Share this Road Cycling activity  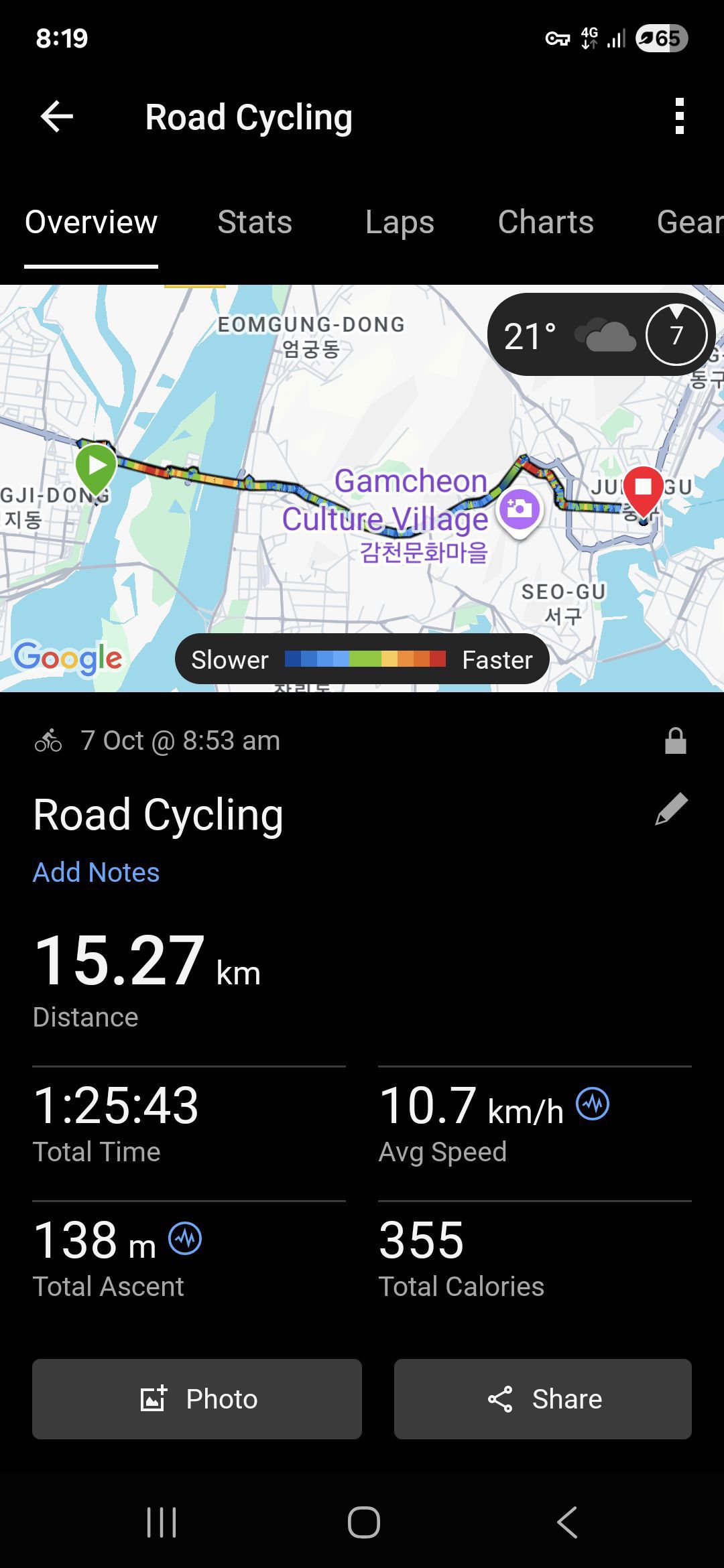click(543, 1399)
